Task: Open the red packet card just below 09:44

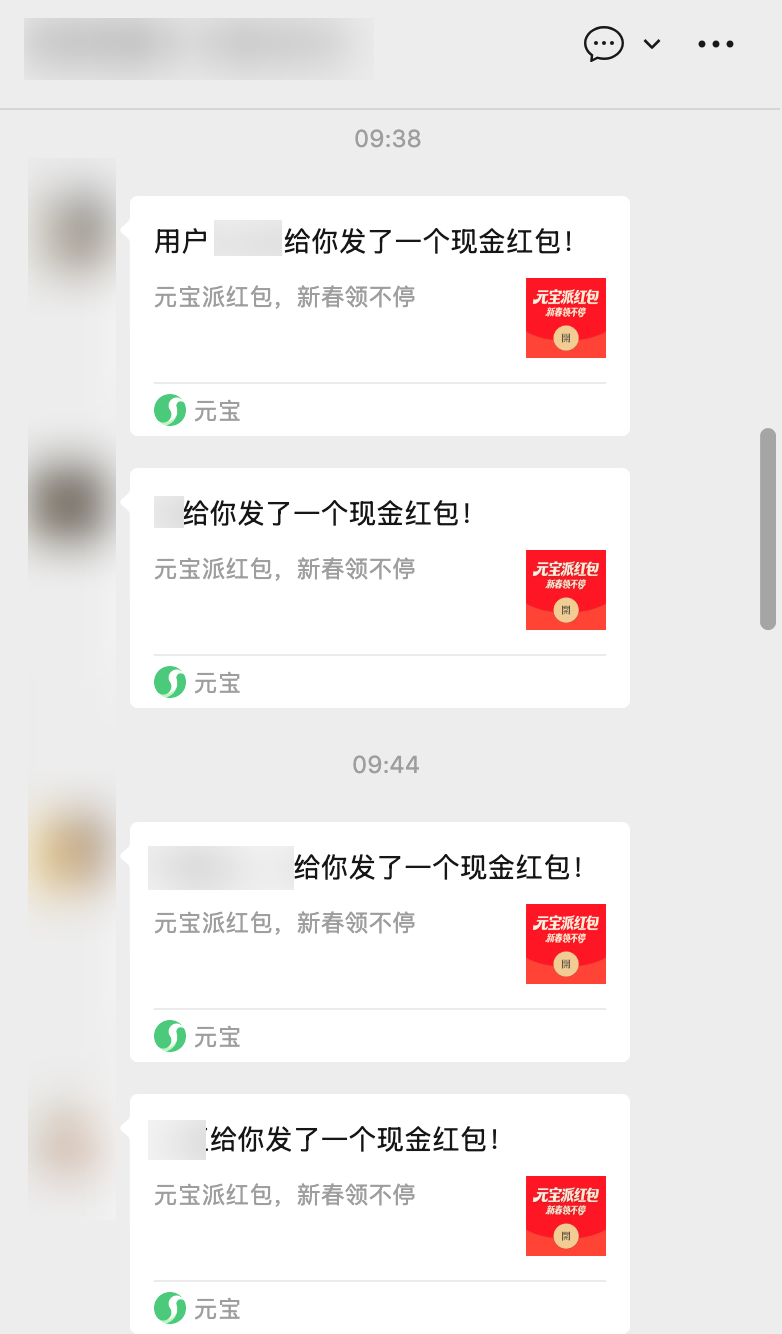Action: click(379, 925)
